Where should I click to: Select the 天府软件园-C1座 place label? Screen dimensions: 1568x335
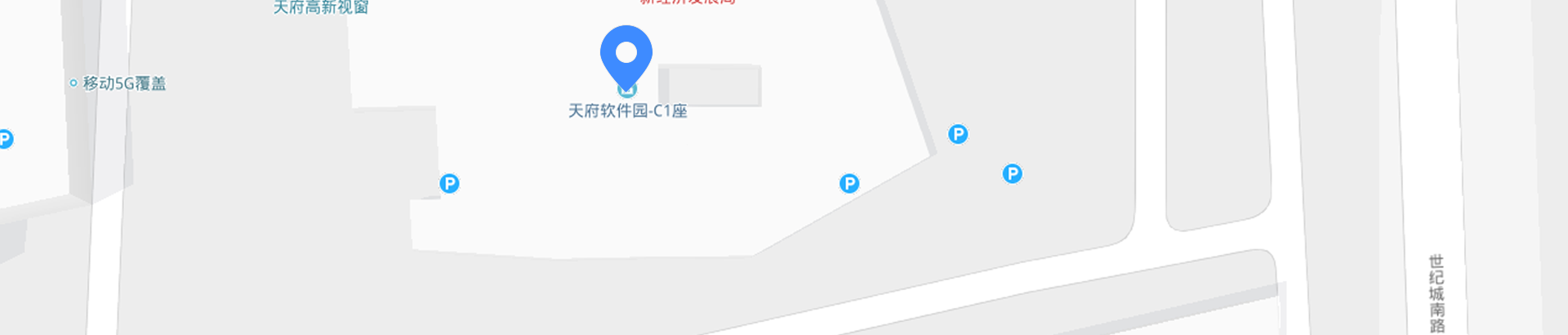point(627,111)
